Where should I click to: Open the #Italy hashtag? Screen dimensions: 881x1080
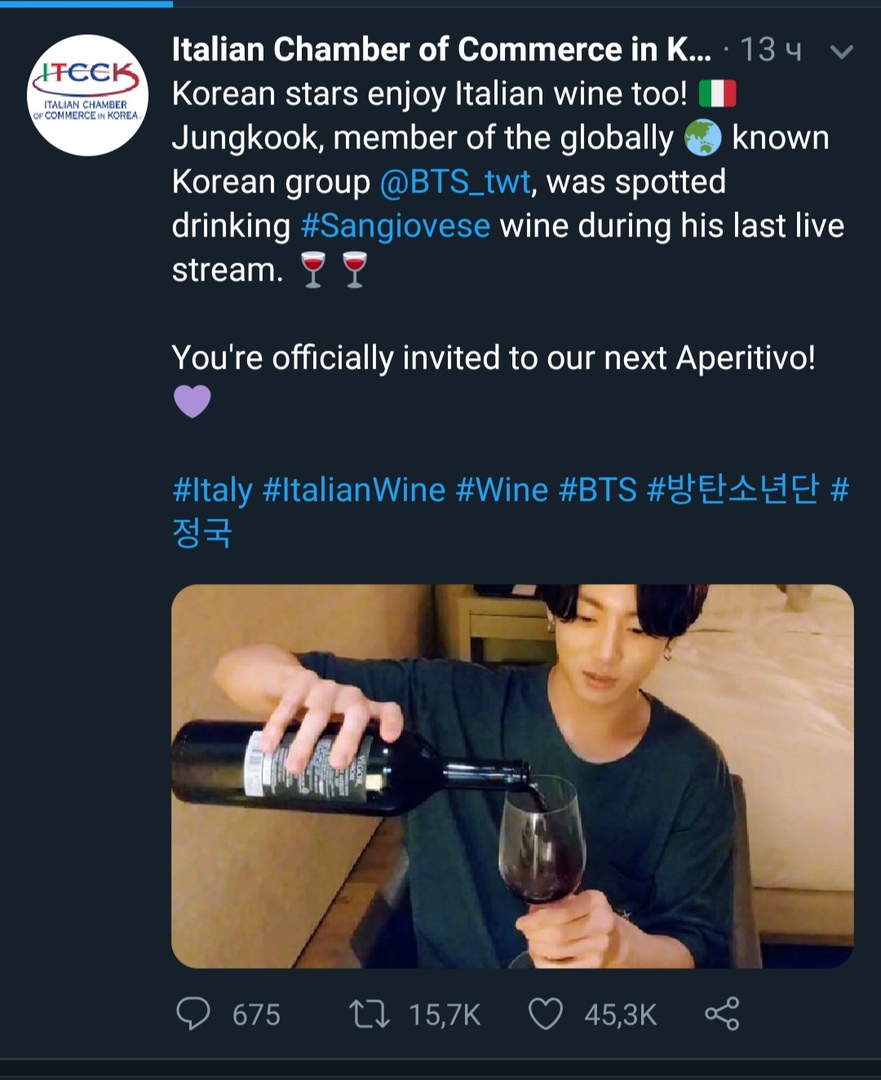pyautogui.click(x=212, y=489)
